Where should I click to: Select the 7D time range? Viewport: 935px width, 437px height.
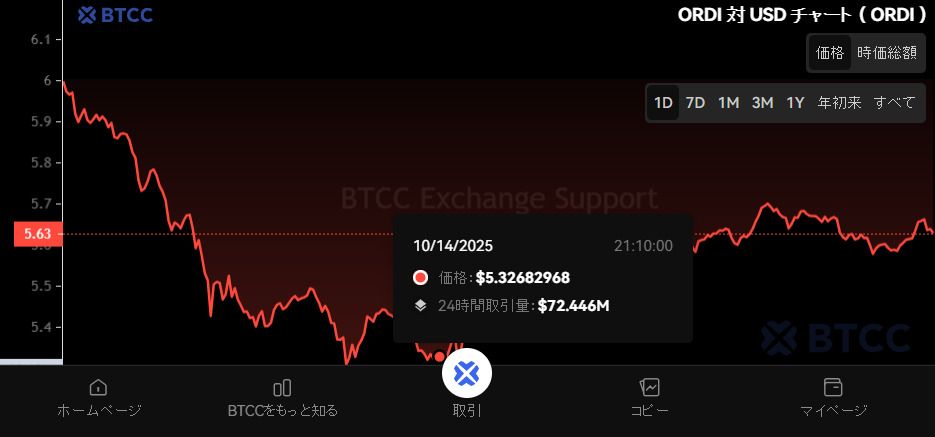click(695, 102)
